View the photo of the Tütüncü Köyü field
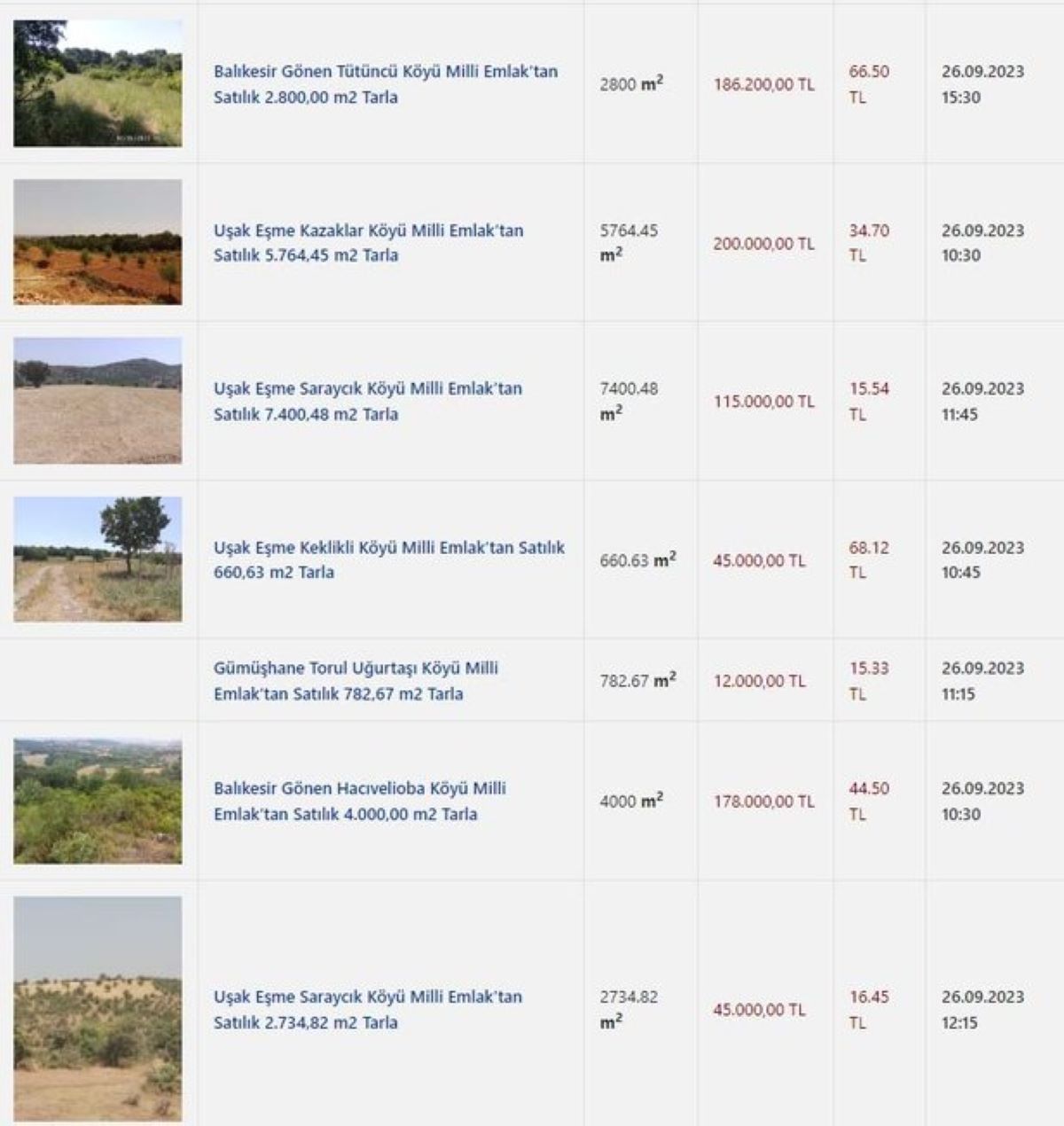1064x1126 pixels. [x=98, y=83]
